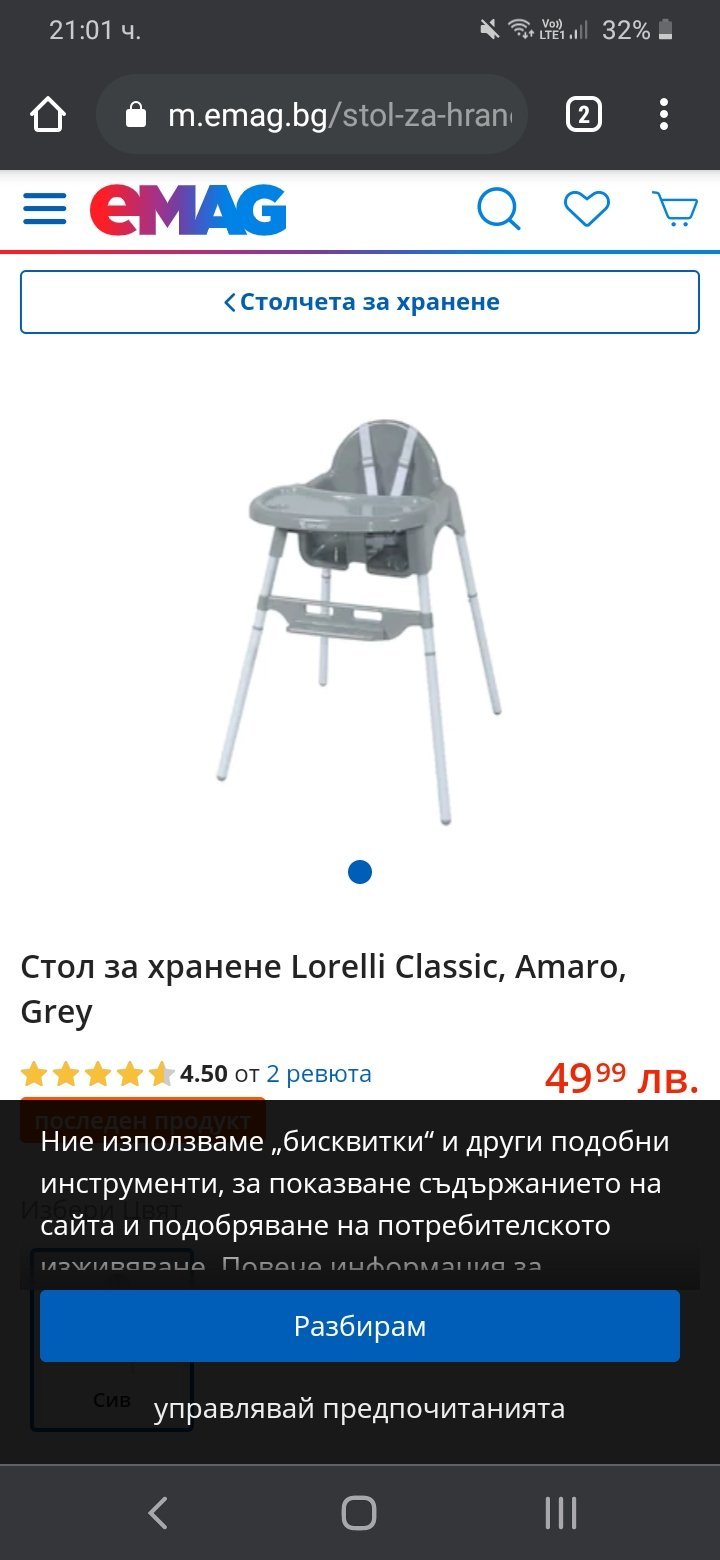Open the eMAG hamburger menu
This screenshot has height=1560, width=720.
tap(44, 210)
